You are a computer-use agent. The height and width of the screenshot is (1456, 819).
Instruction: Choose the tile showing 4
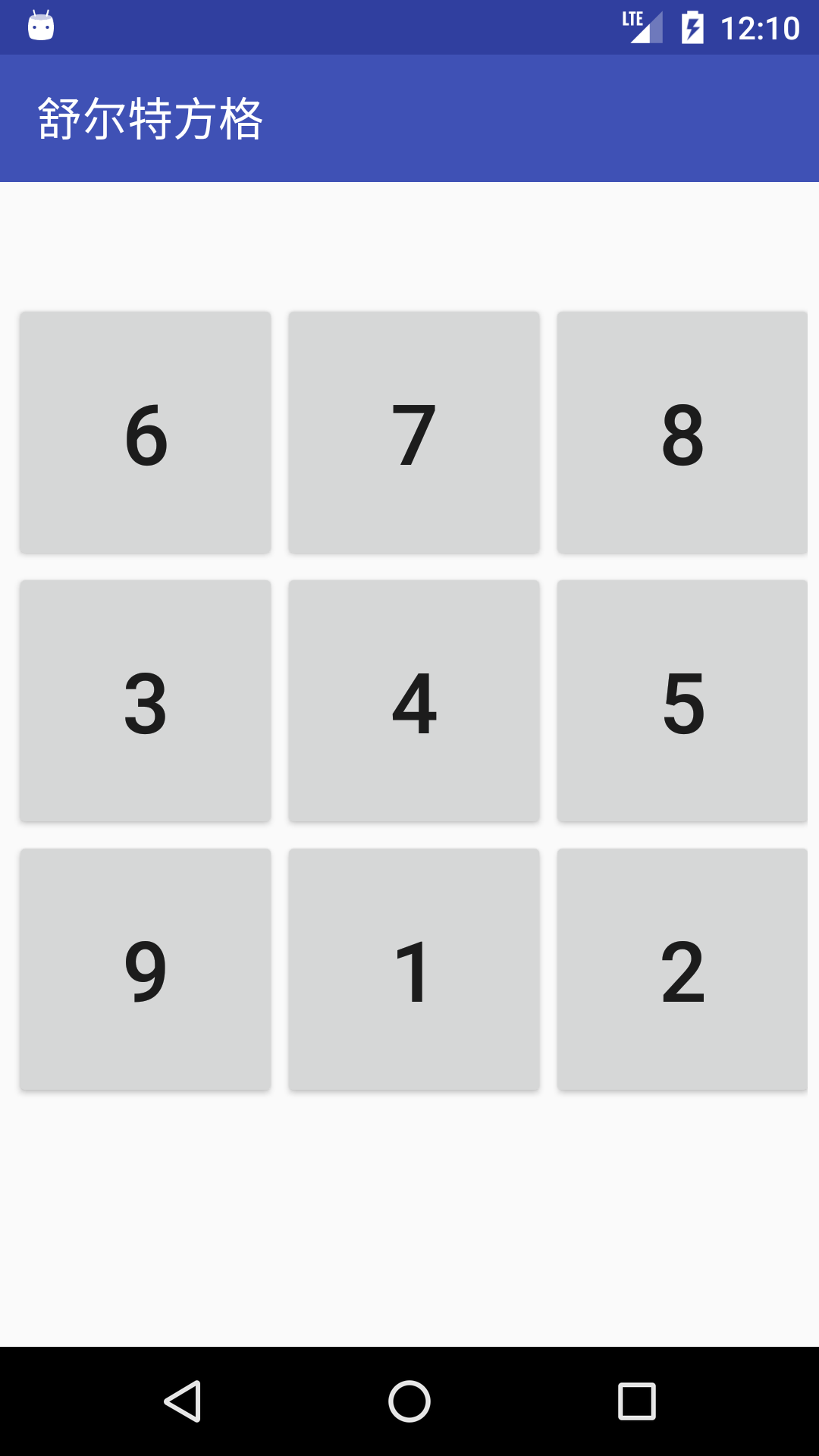click(x=413, y=701)
